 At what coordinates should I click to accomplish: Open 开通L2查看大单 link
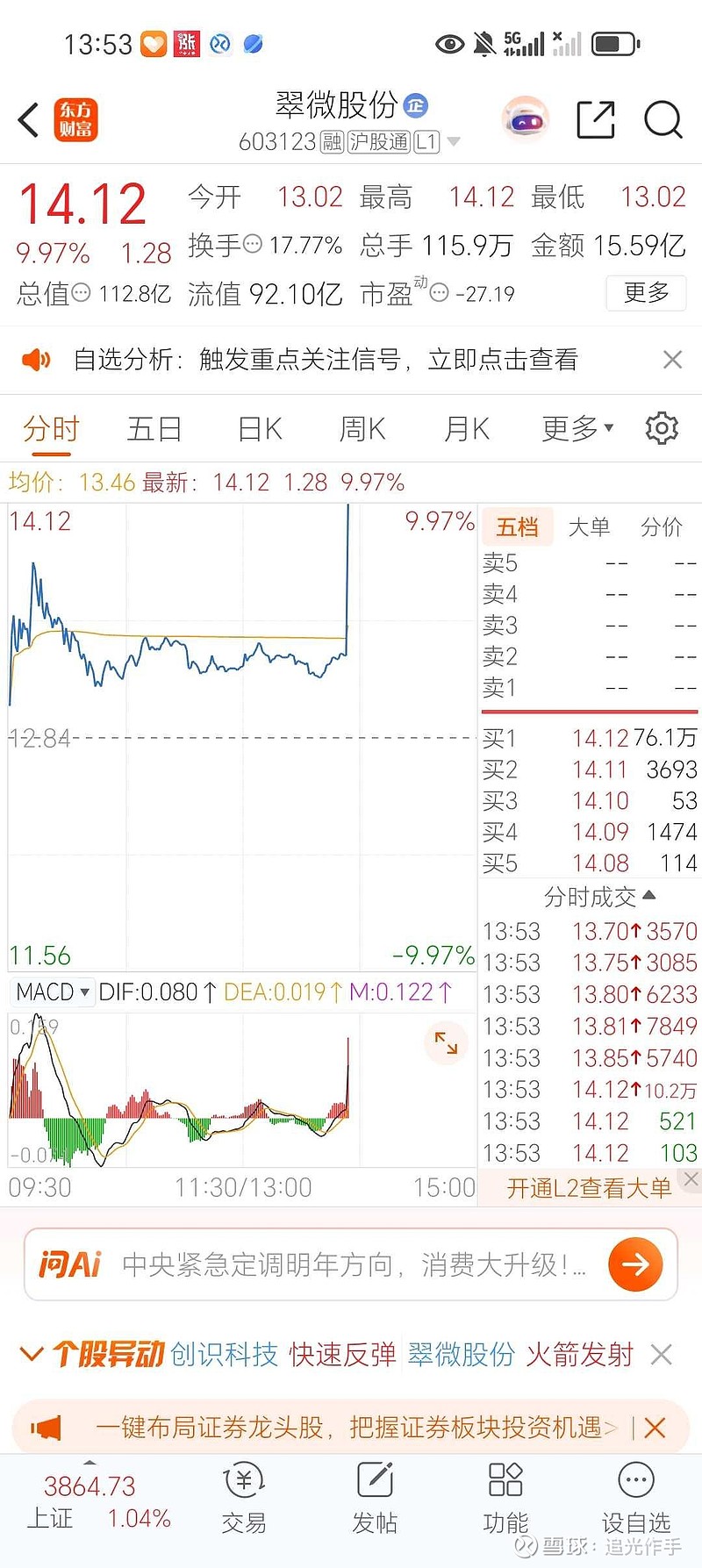pyautogui.click(x=589, y=1188)
